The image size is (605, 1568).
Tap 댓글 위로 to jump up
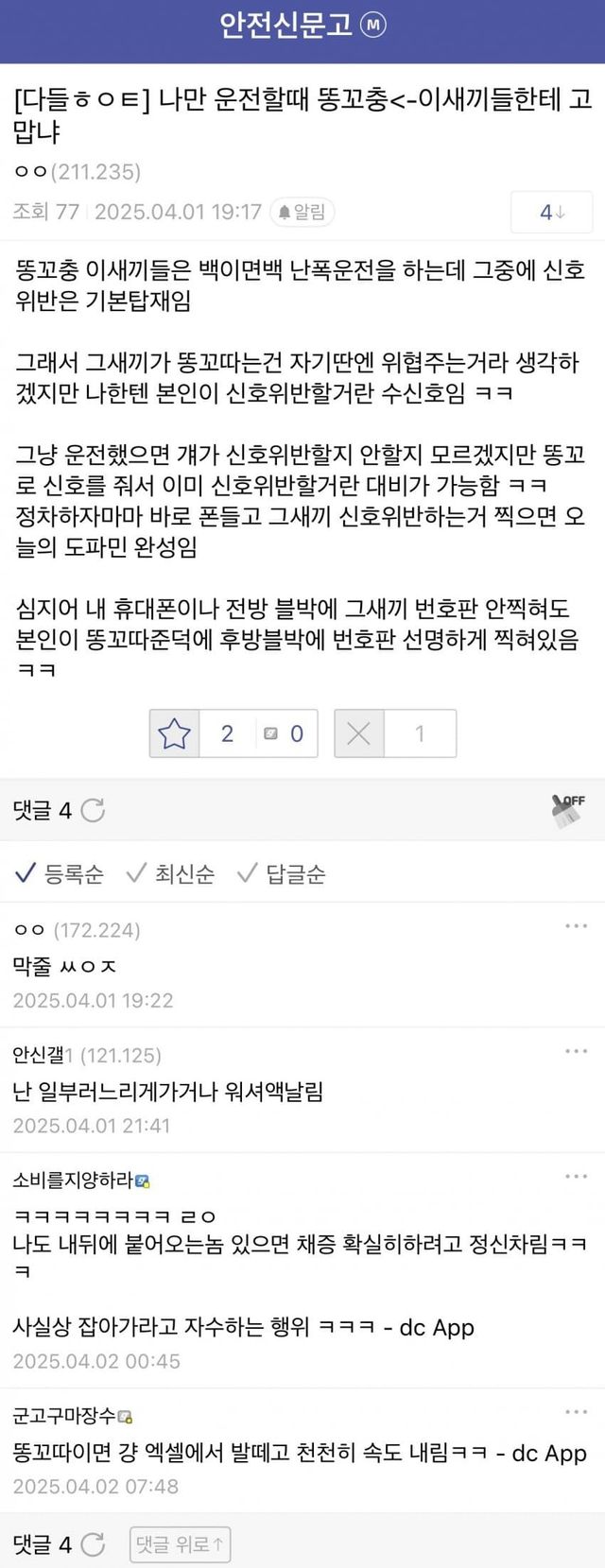(x=180, y=1544)
